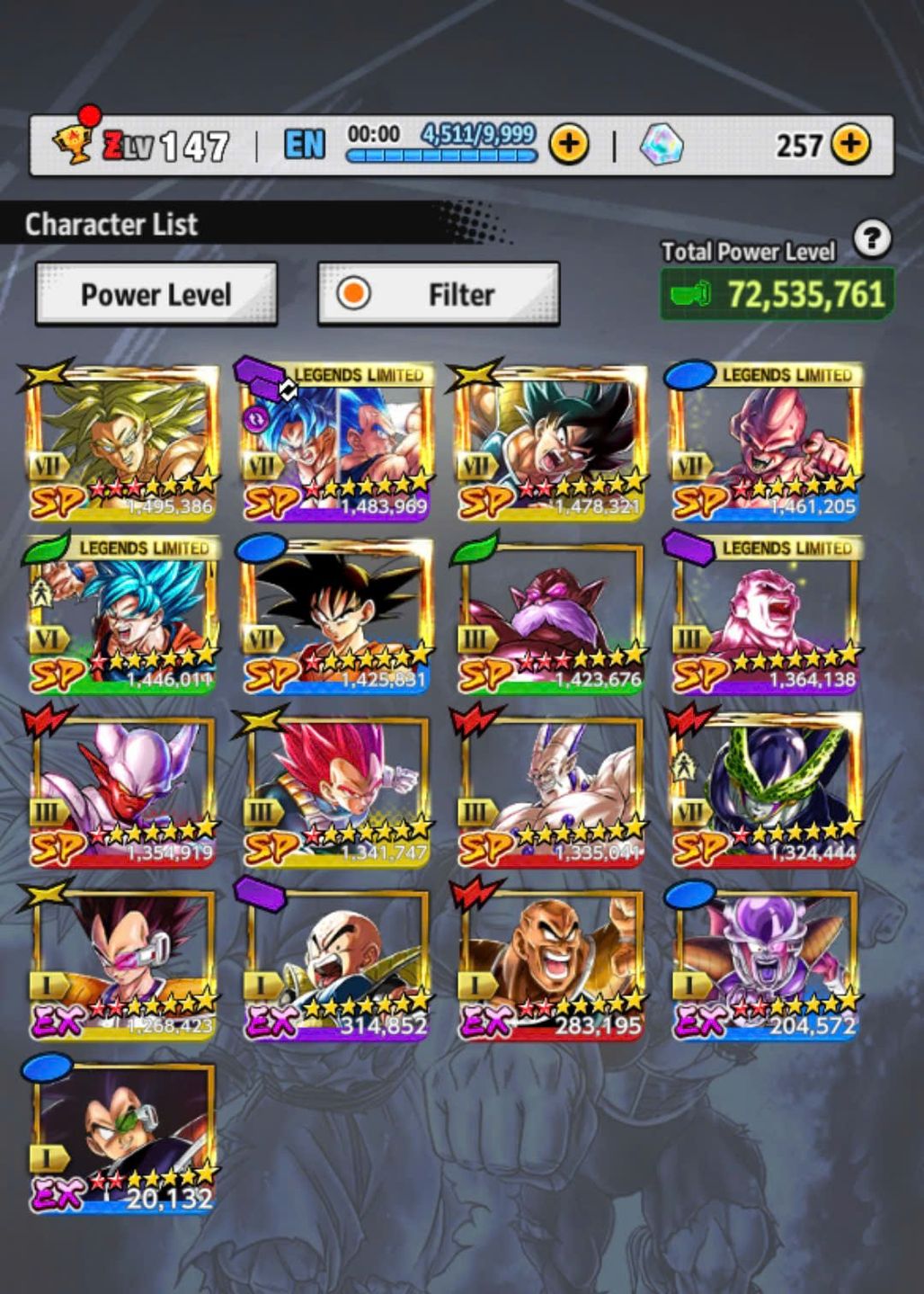This screenshot has width=924, height=1294.
Task: Open character card with power 1,461,205
Action: [765, 441]
